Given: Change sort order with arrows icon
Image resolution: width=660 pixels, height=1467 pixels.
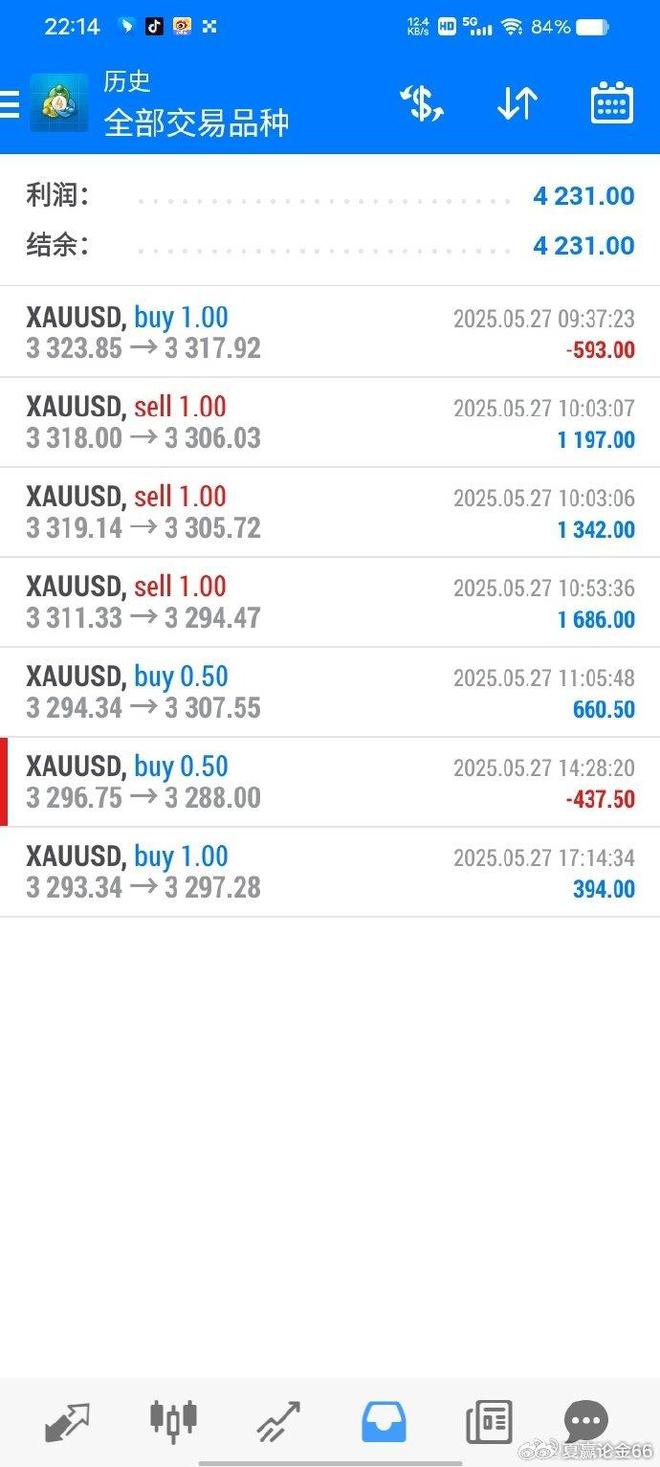Looking at the screenshot, I should pos(517,104).
